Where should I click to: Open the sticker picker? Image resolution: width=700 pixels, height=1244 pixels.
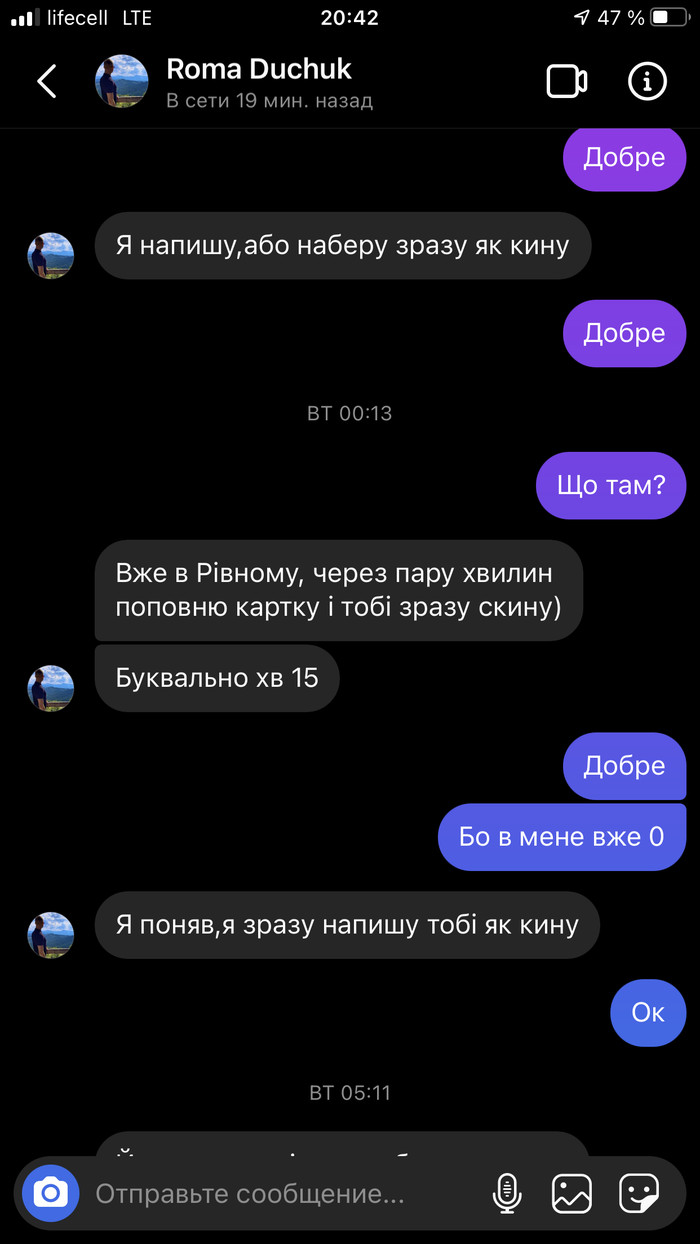639,1193
